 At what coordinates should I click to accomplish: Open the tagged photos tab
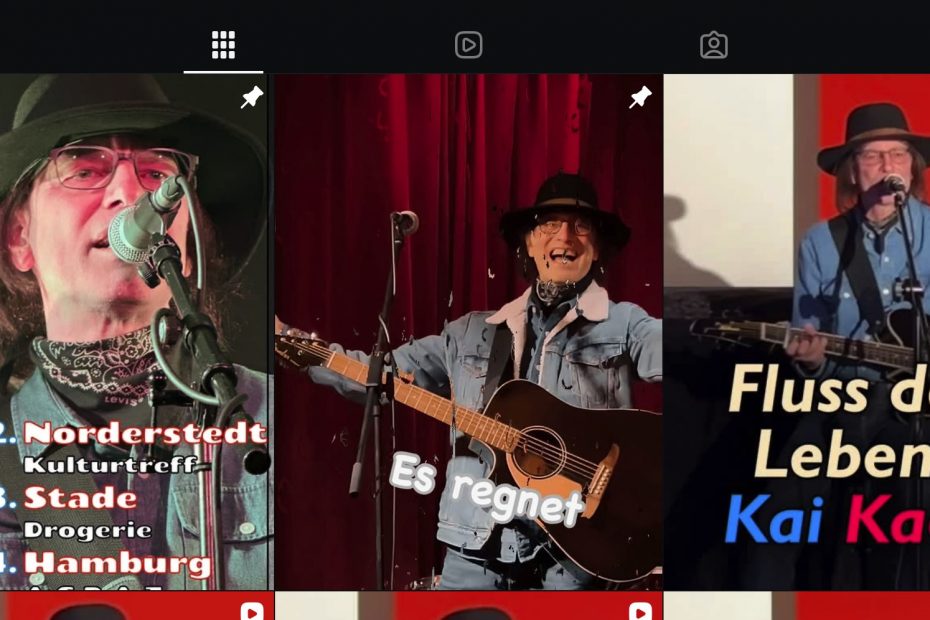pyautogui.click(x=713, y=45)
